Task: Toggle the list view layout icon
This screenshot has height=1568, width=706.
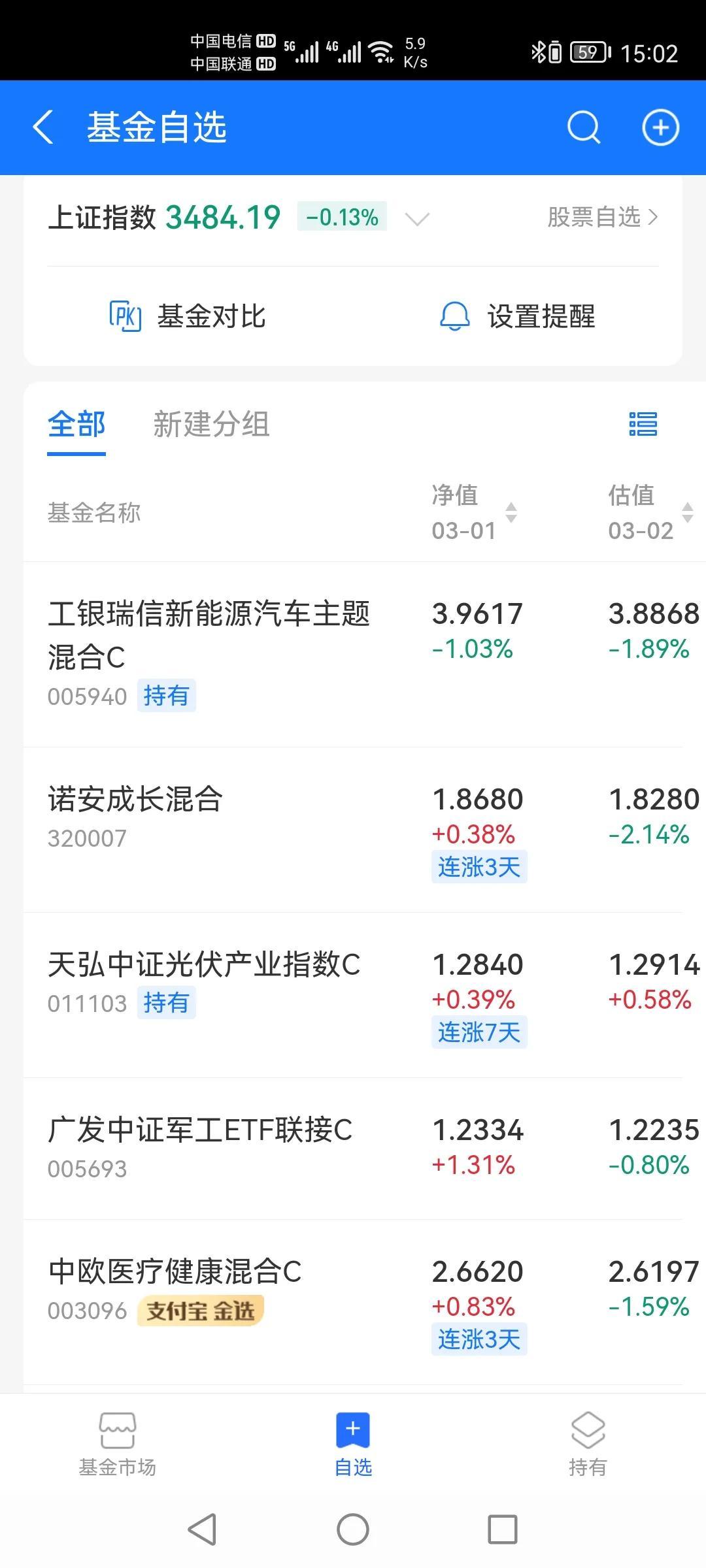Action: (x=643, y=424)
